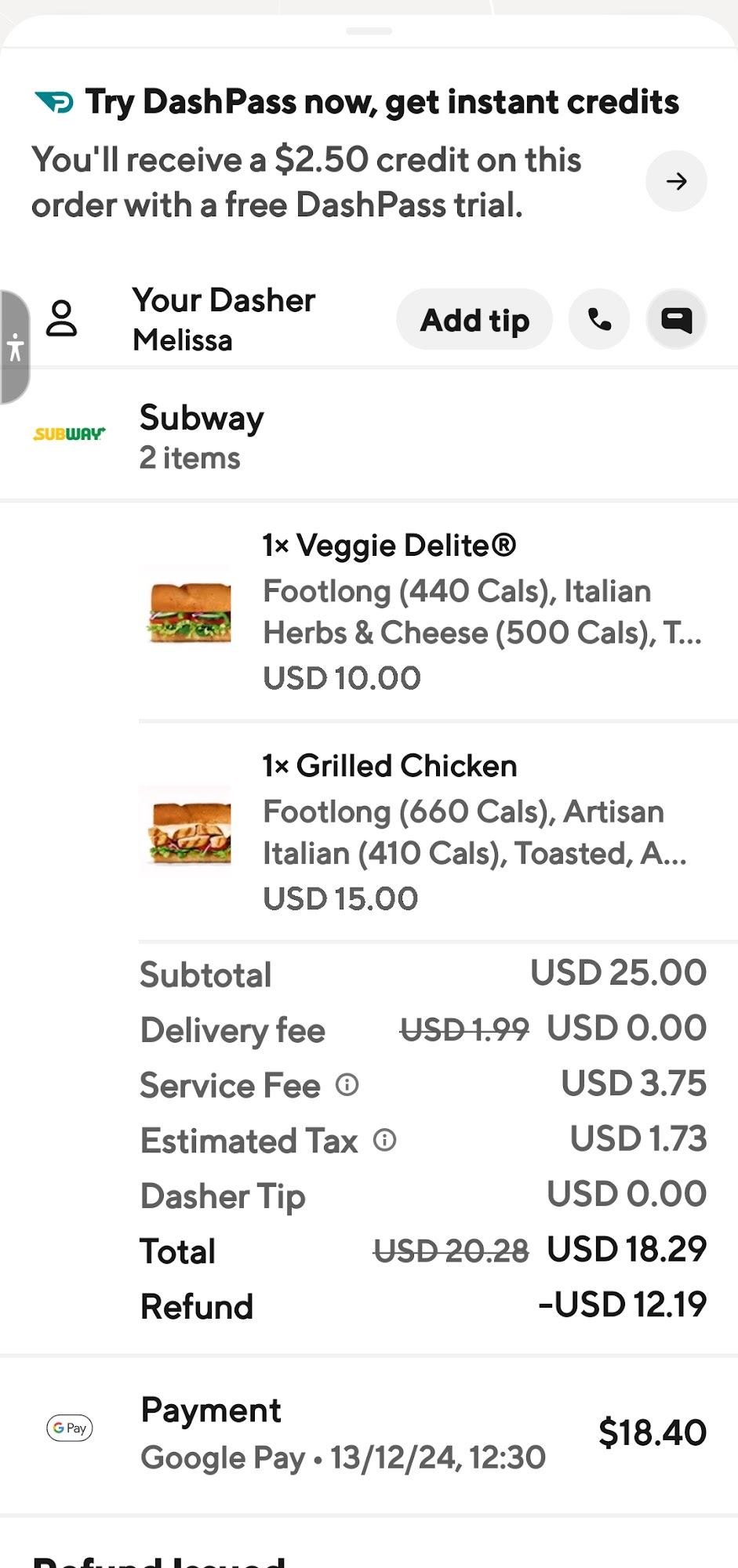Open the Subway store via its logo

(68, 434)
